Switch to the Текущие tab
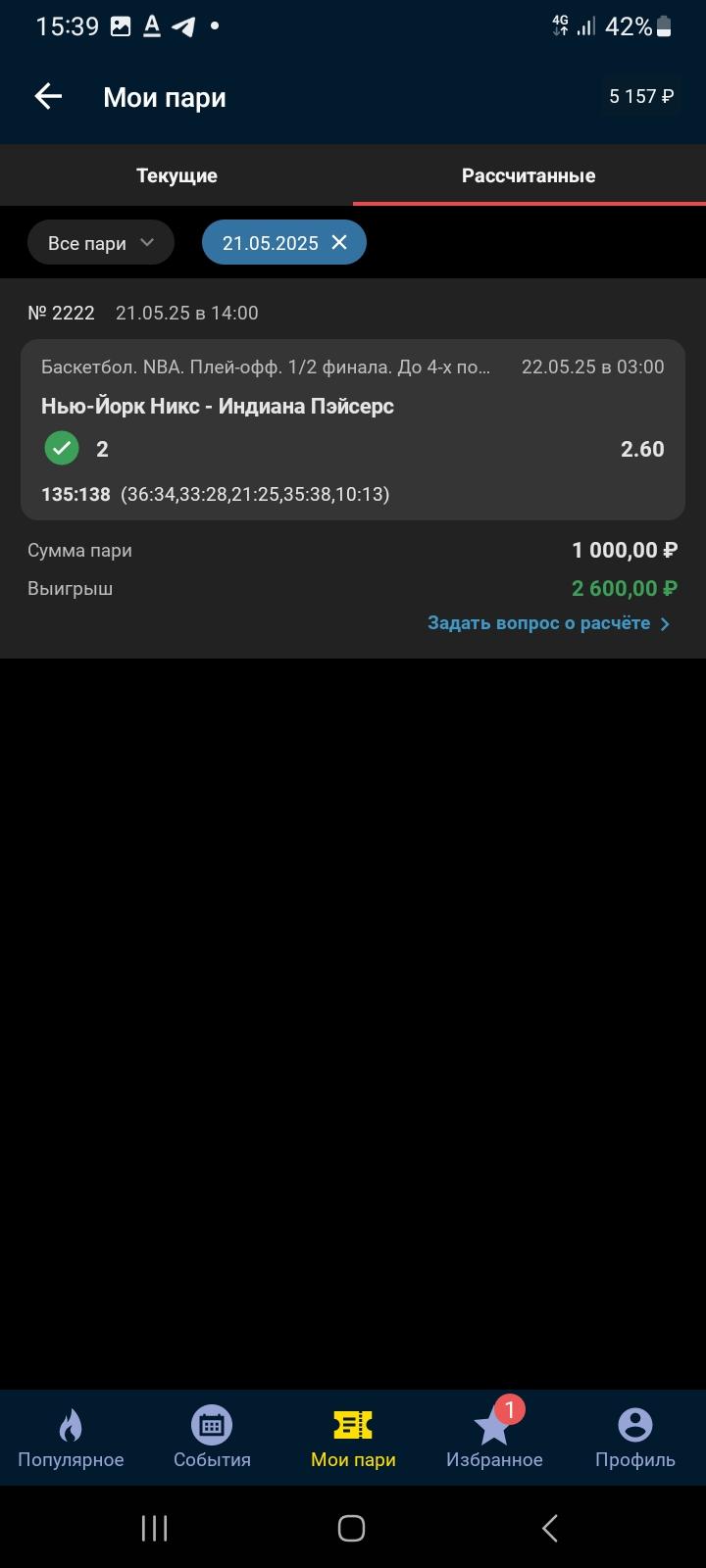This screenshot has width=706, height=1568. pyautogui.click(x=176, y=175)
